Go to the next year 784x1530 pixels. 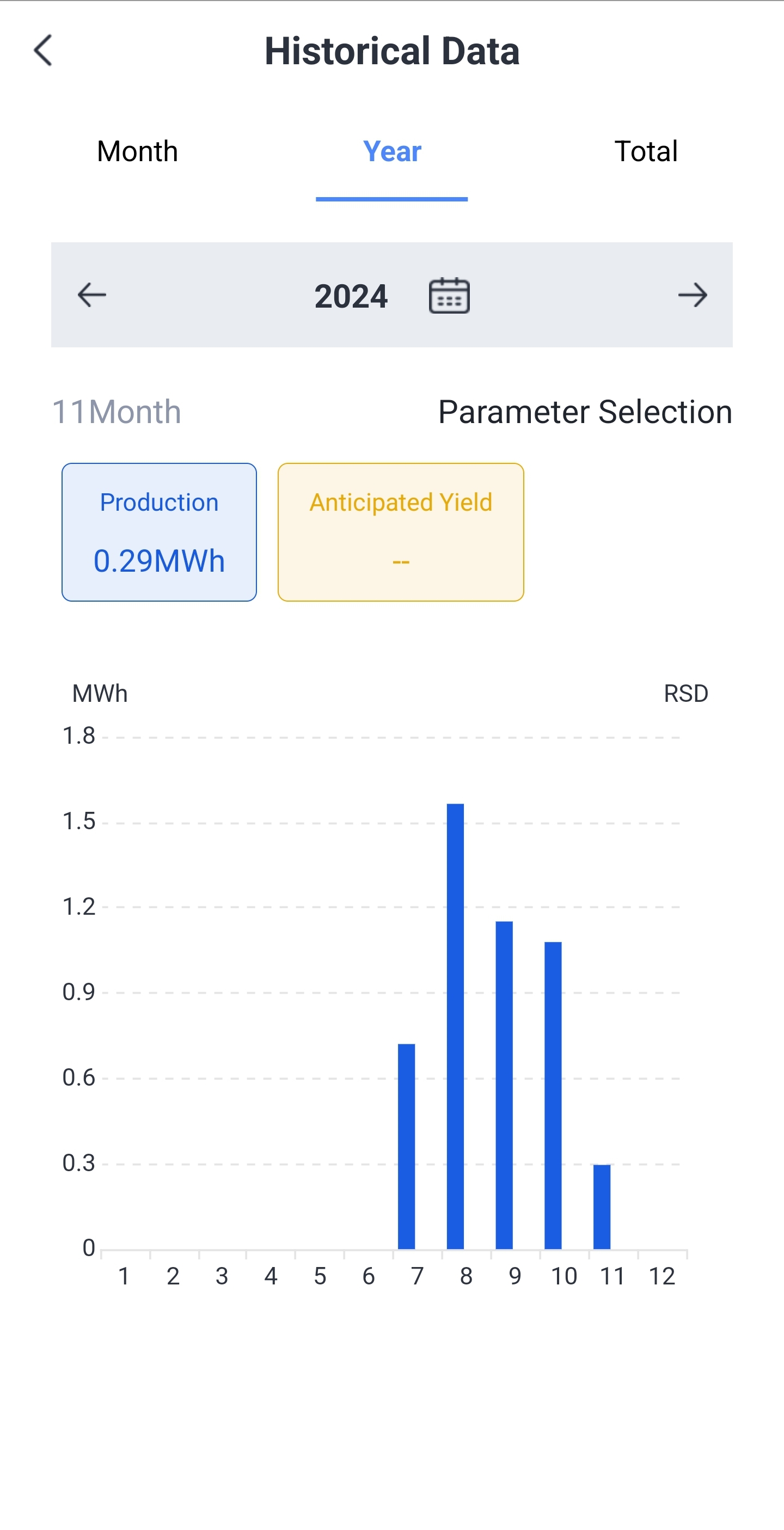coord(693,295)
